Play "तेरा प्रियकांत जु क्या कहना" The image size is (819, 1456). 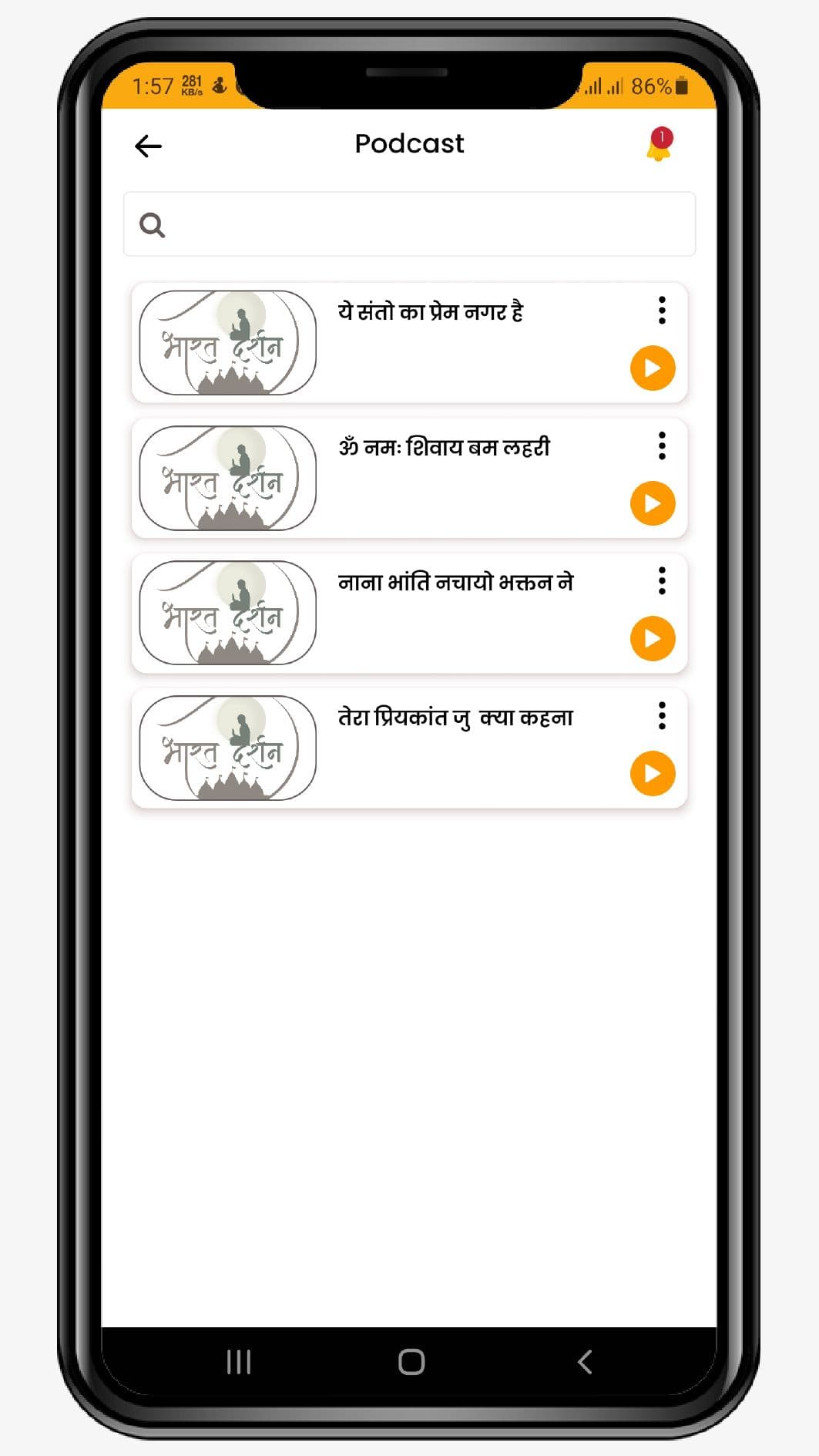pos(653,773)
